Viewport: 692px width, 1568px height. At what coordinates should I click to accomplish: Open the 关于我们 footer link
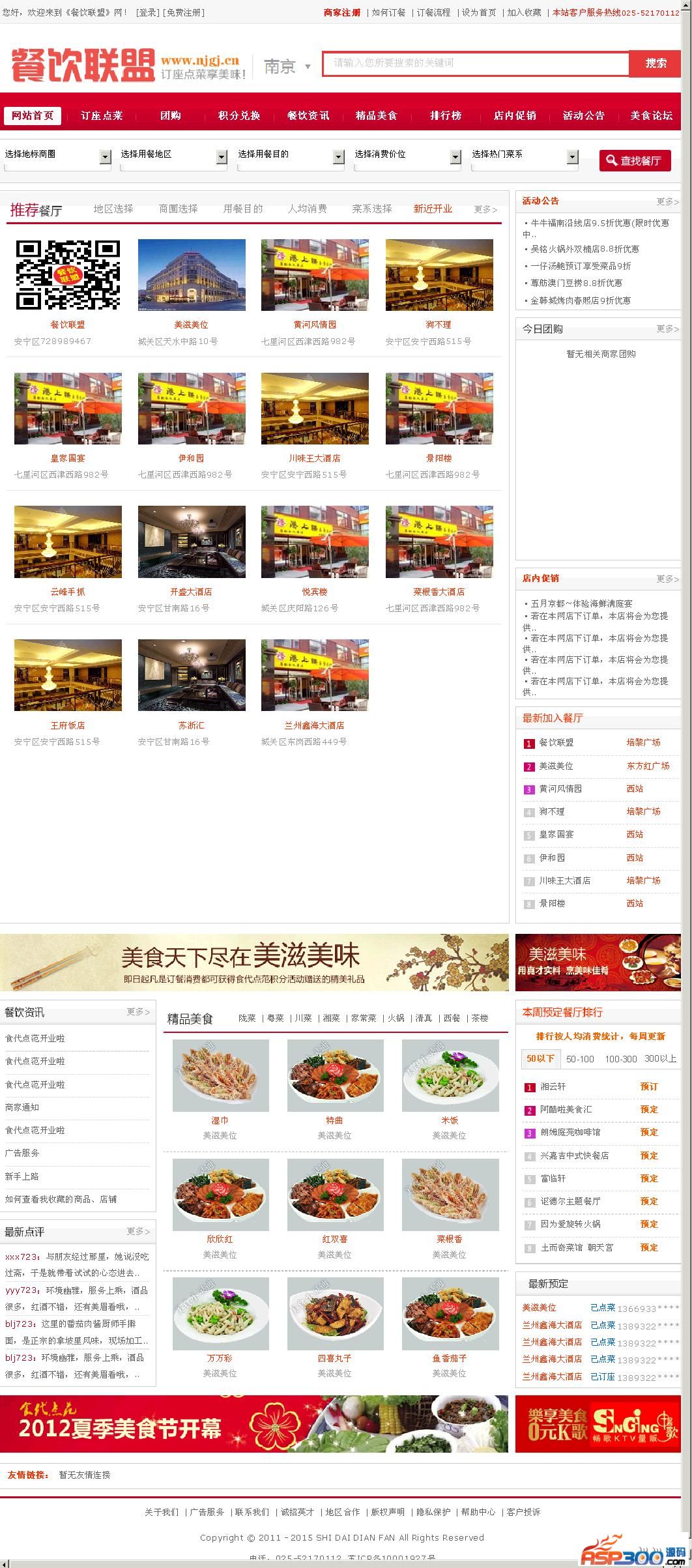[x=161, y=1512]
